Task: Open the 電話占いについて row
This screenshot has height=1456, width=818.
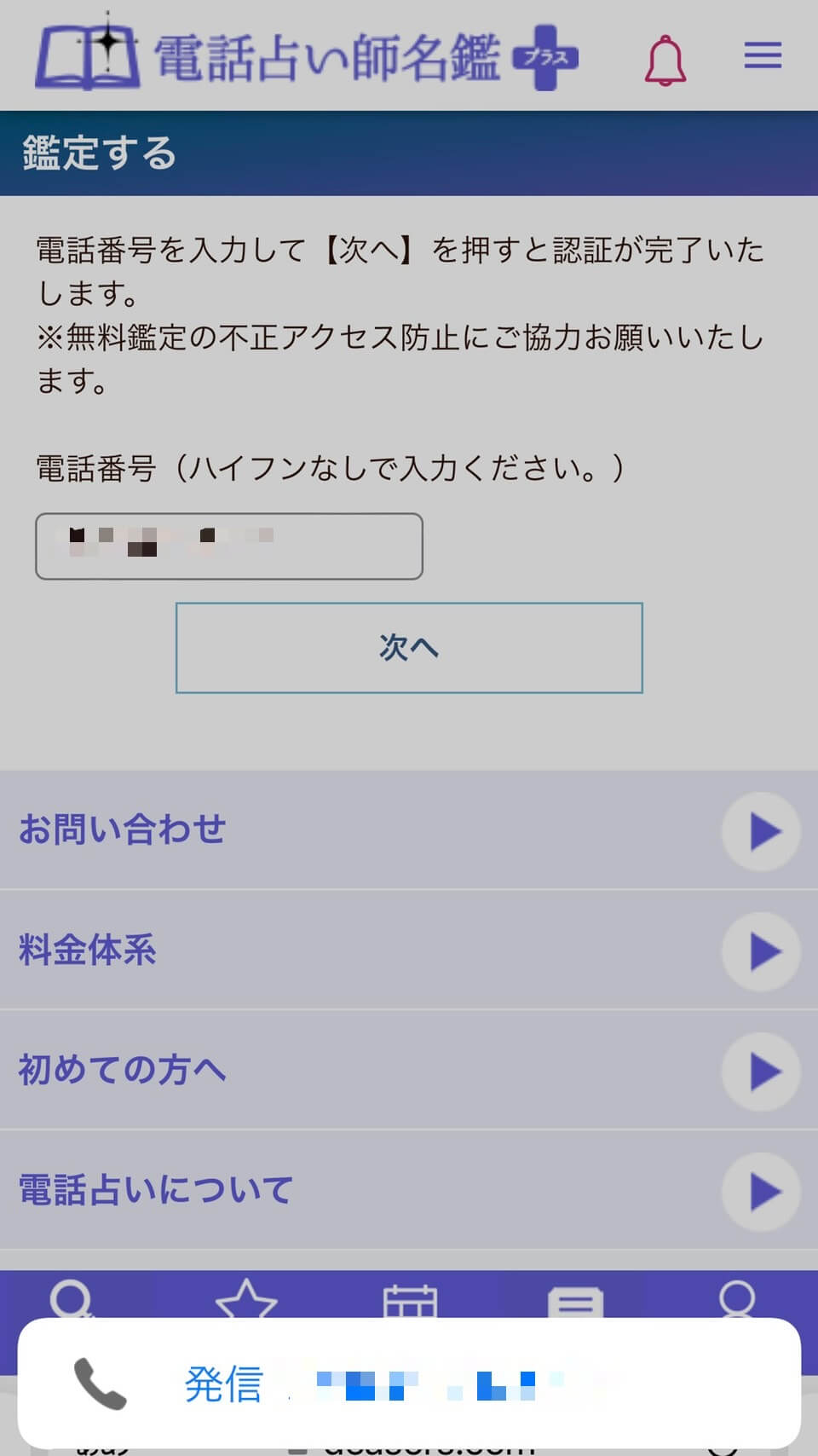Action: pos(409,1191)
